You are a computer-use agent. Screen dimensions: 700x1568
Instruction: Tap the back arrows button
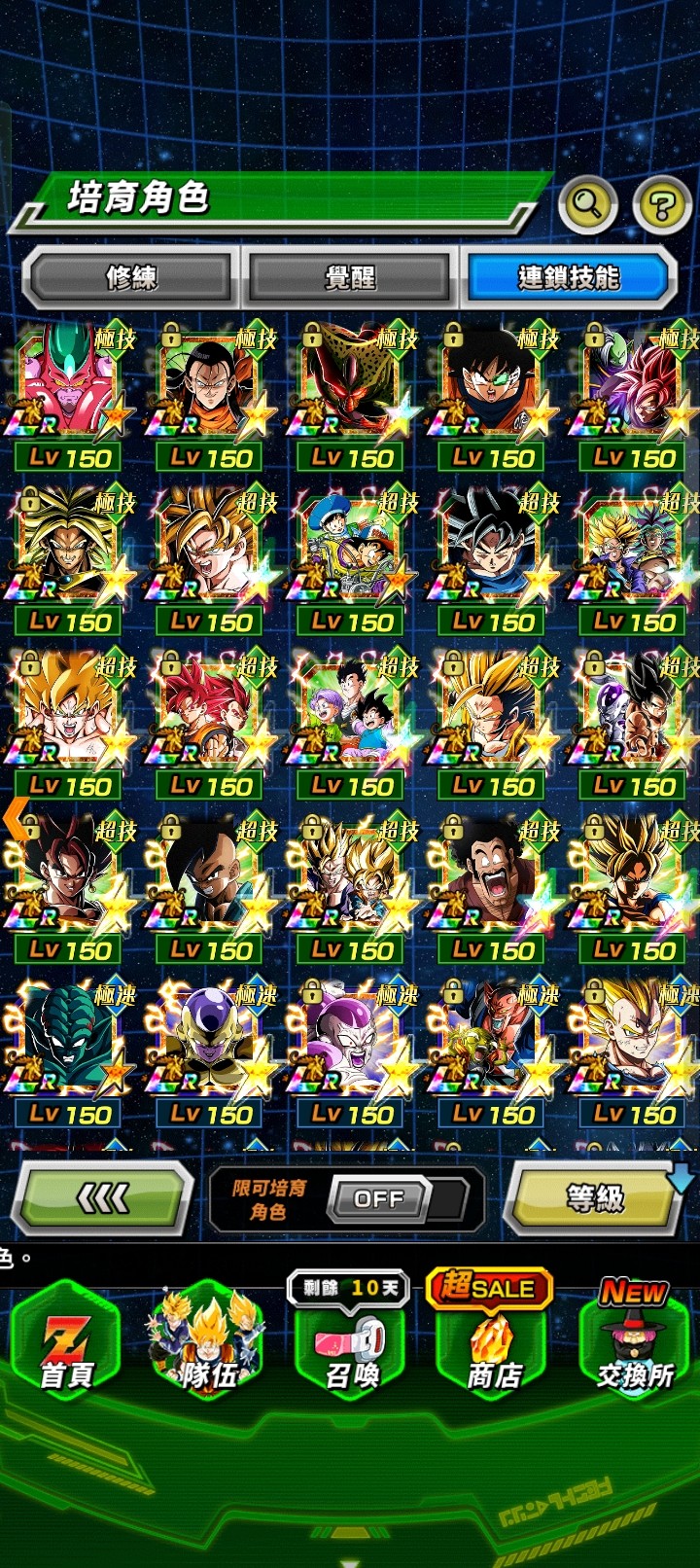[102, 1198]
